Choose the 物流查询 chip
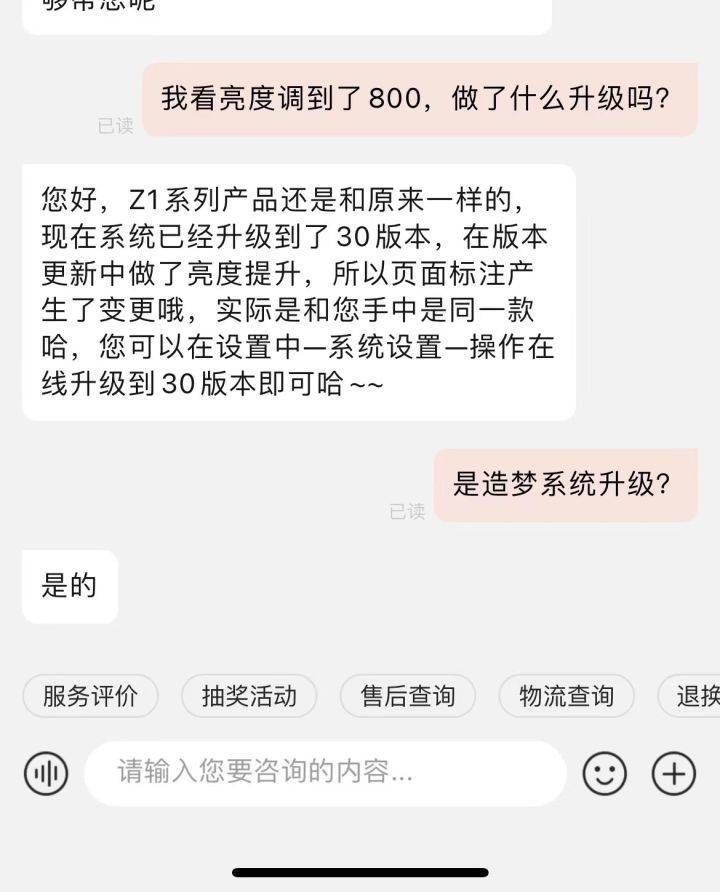 [x=566, y=696]
